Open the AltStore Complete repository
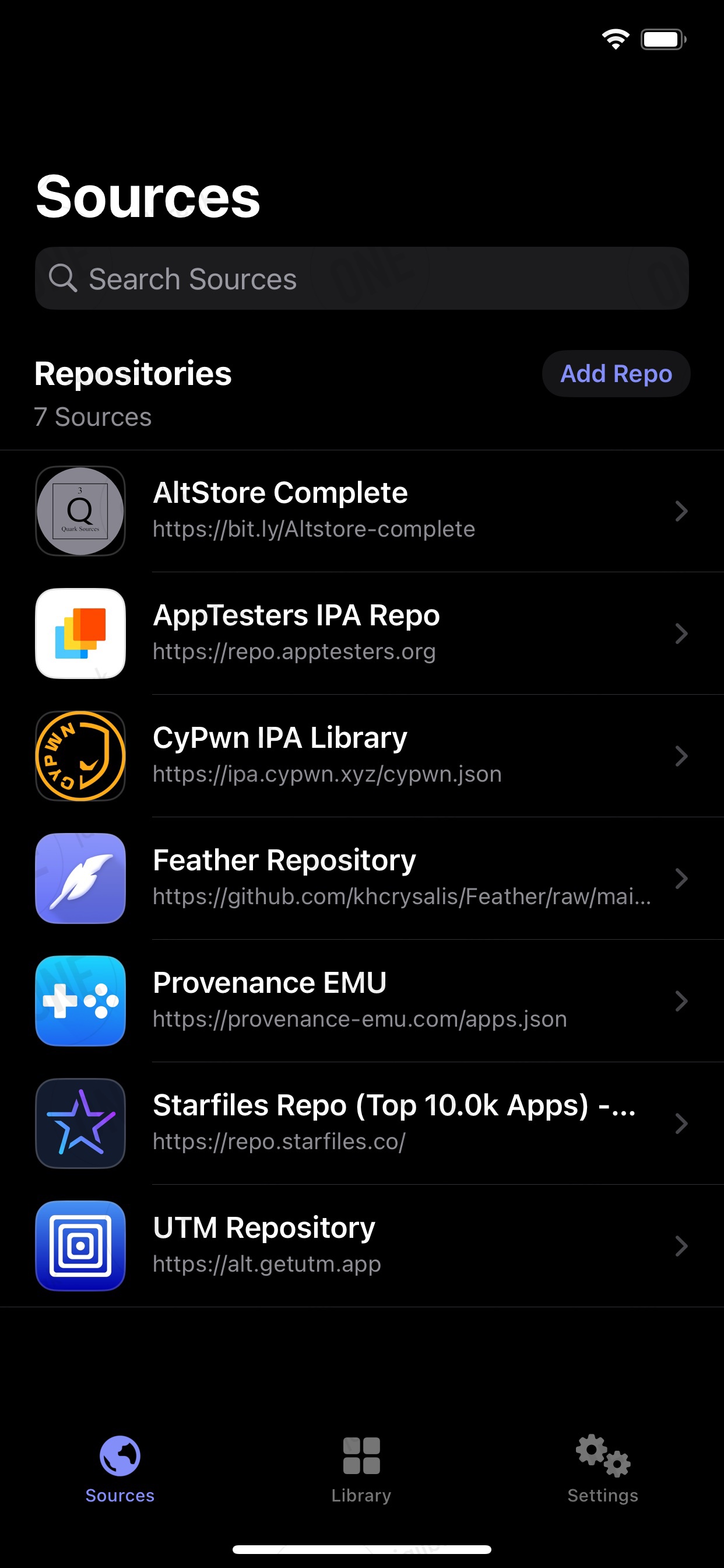This screenshot has width=724, height=1568. (362, 510)
